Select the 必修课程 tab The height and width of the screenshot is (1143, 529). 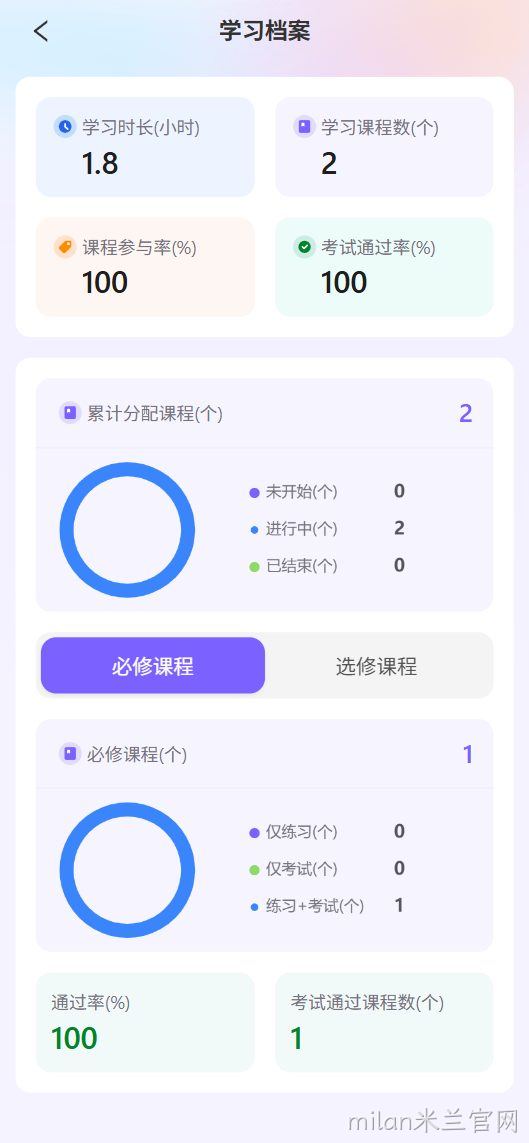click(x=153, y=666)
